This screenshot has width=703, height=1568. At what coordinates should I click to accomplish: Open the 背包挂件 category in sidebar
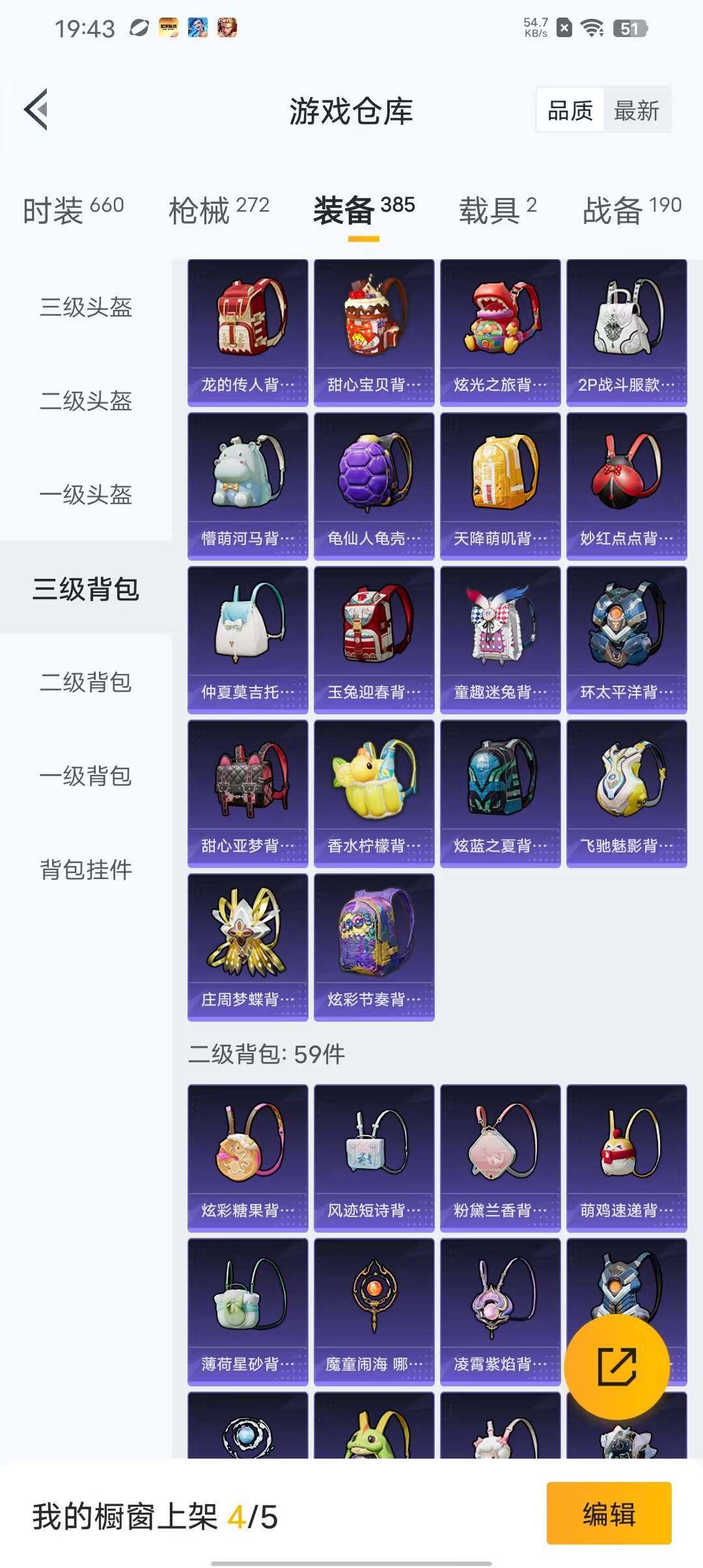[85, 870]
